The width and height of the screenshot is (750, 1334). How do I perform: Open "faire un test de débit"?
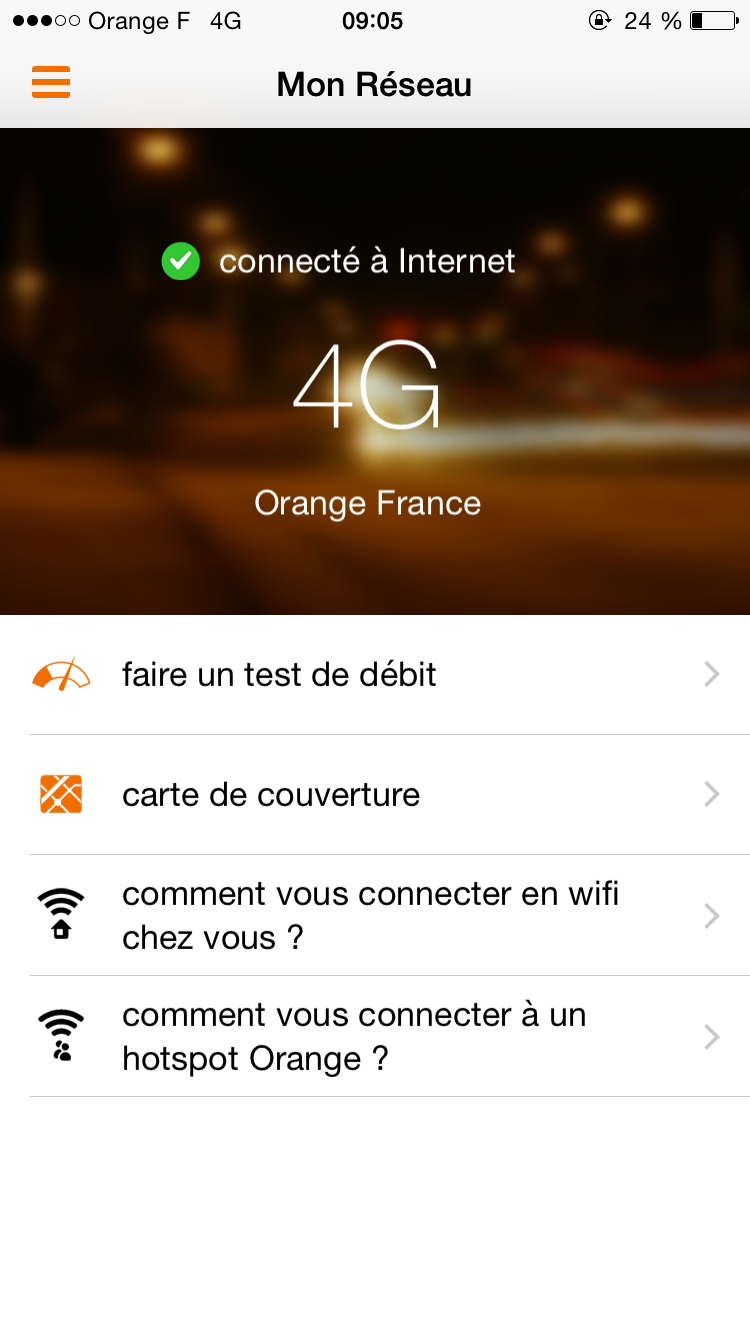coord(375,675)
